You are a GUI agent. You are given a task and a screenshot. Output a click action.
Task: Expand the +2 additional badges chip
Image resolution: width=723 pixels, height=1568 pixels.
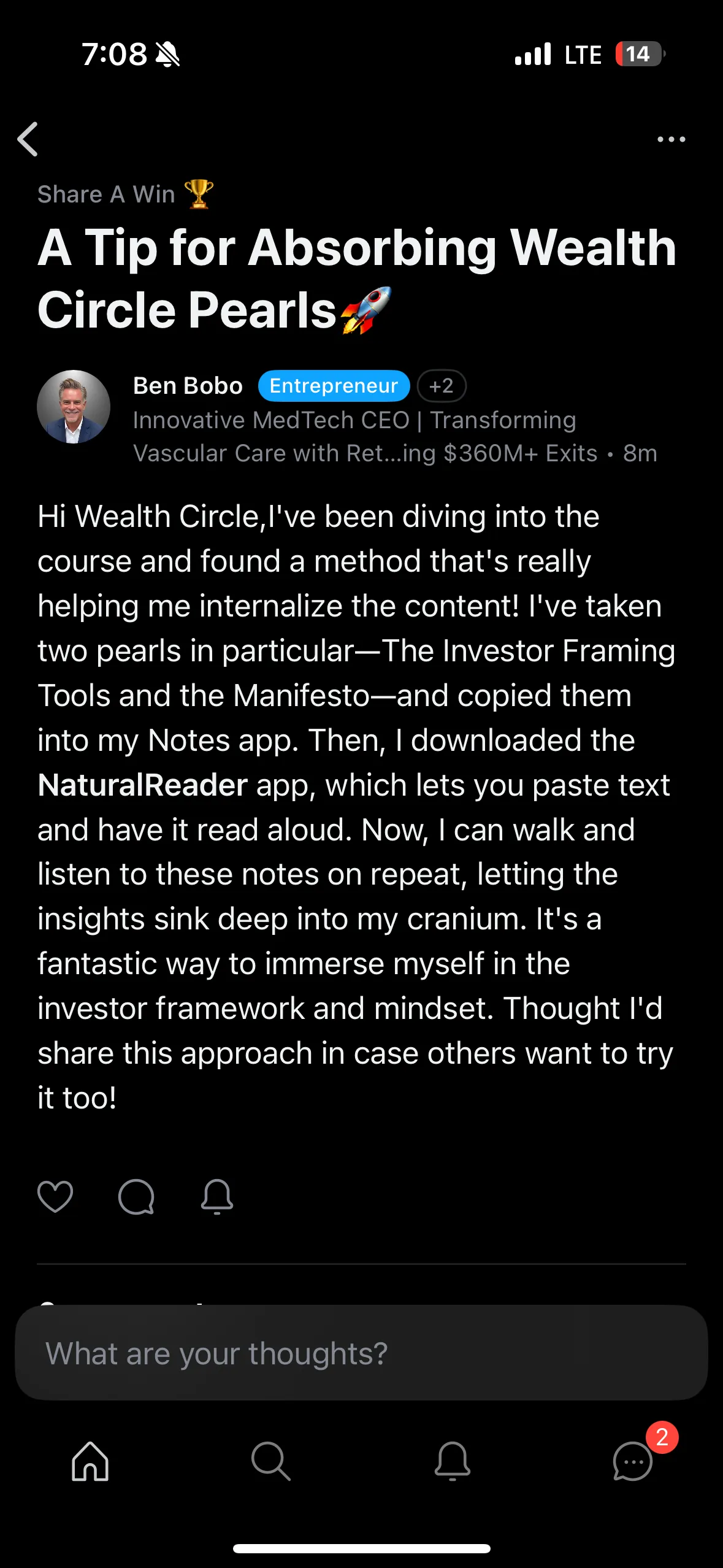[x=442, y=386]
